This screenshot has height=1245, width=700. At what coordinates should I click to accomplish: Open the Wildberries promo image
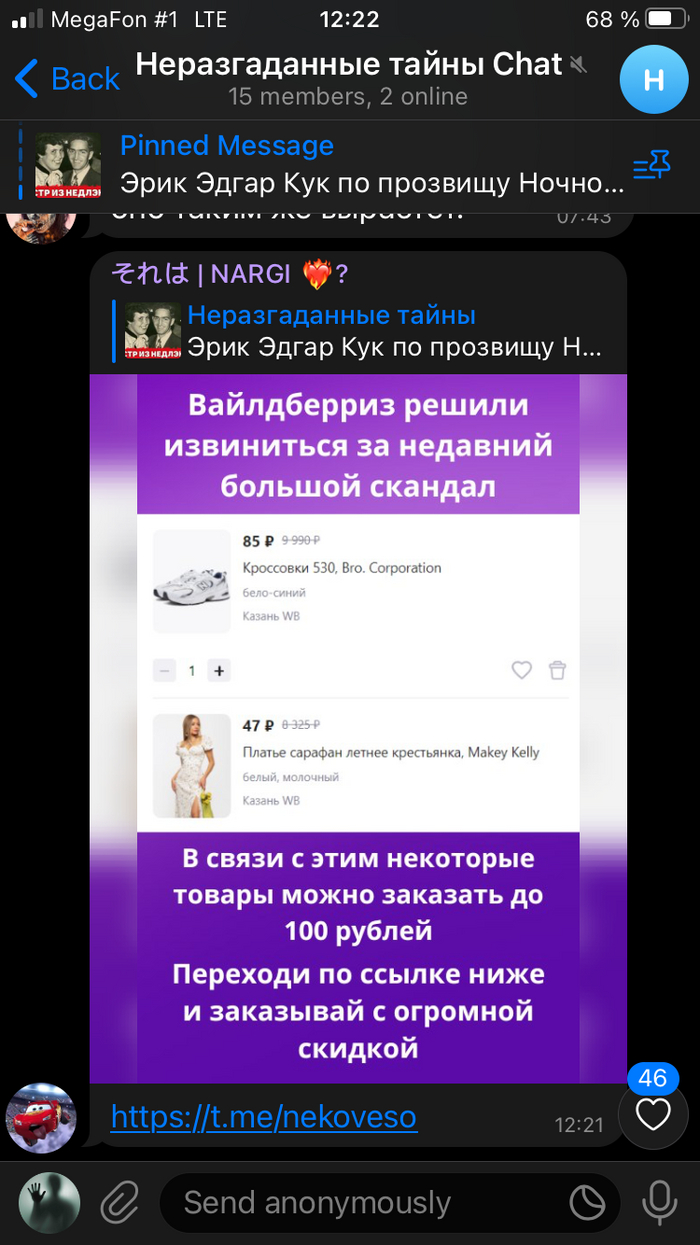[358, 728]
